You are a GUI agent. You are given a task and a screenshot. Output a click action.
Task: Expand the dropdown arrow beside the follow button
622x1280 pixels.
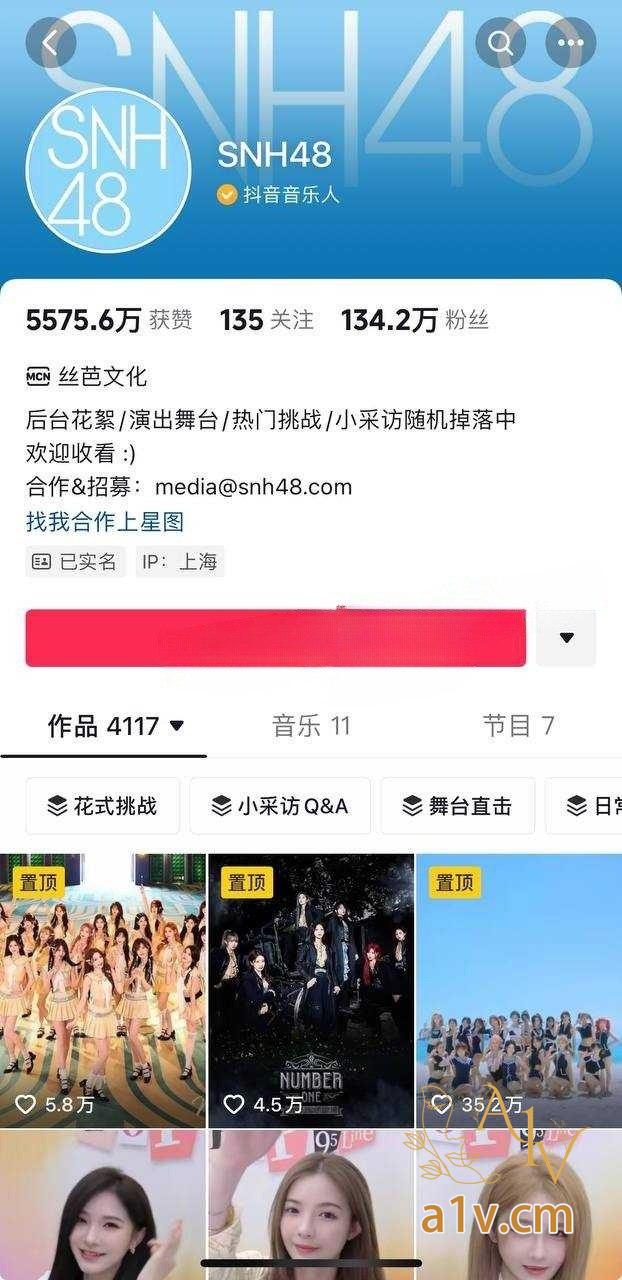(566, 638)
